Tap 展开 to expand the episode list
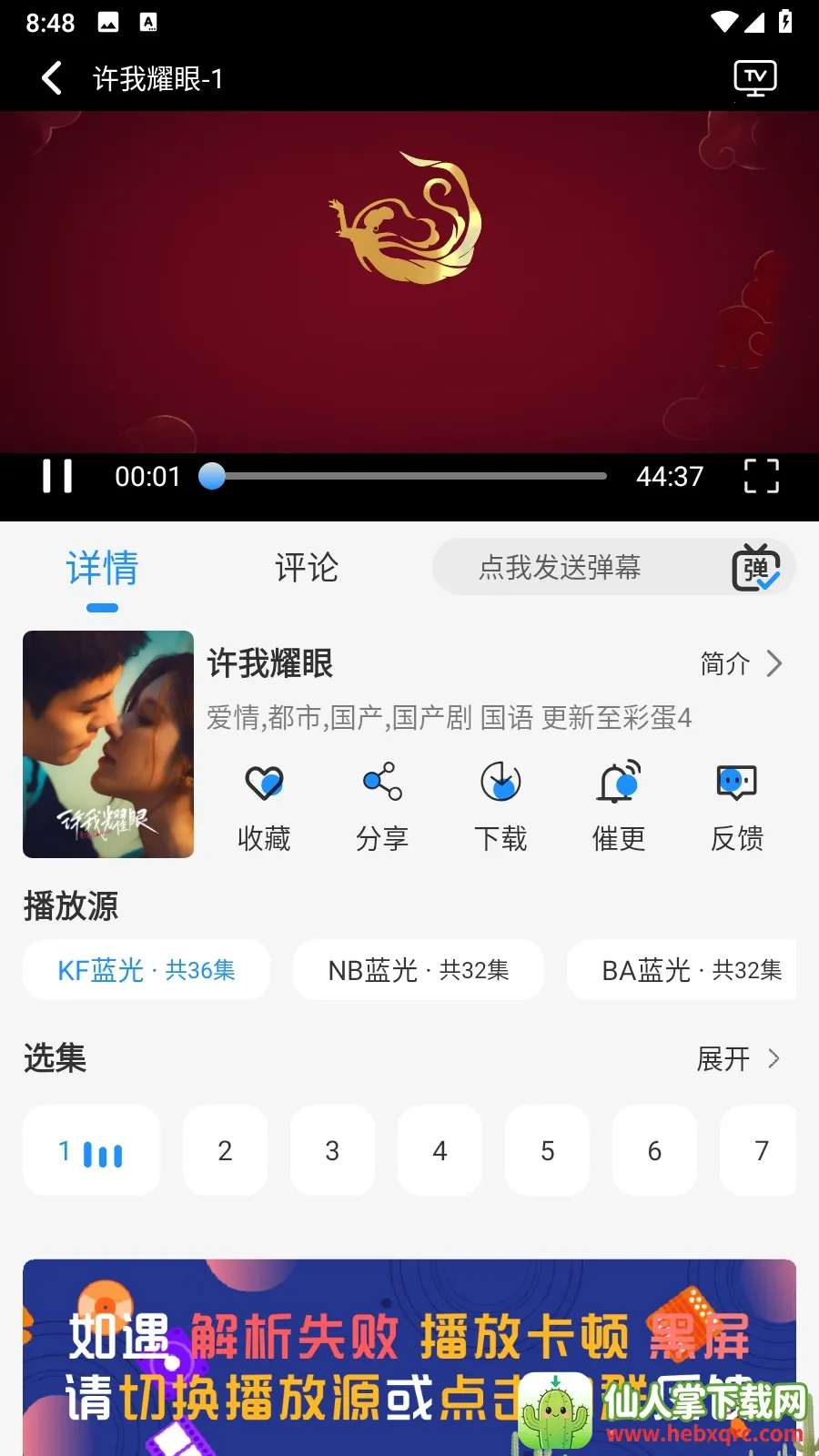This screenshot has width=819, height=1456. point(722,1059)
